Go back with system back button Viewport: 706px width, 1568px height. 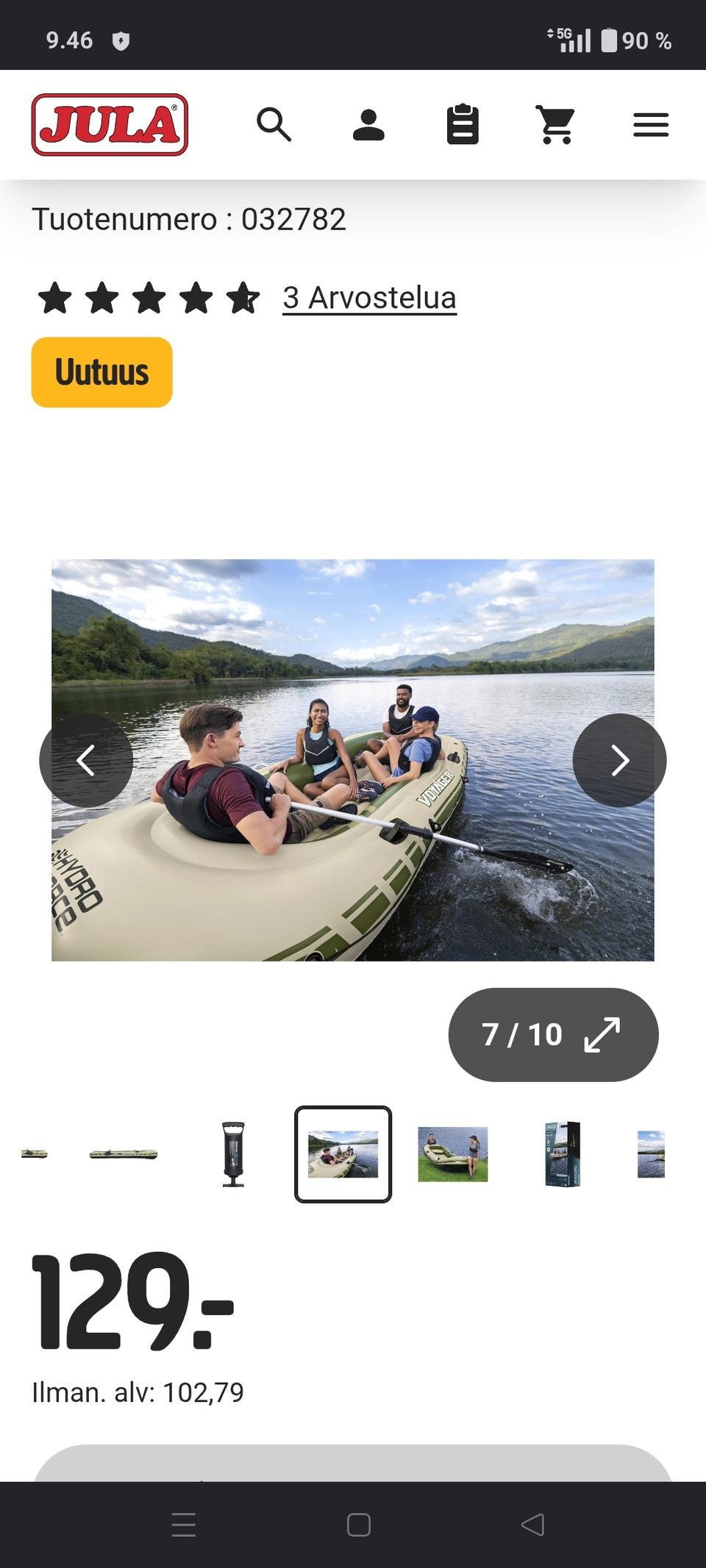click(x=532, y=1525)
